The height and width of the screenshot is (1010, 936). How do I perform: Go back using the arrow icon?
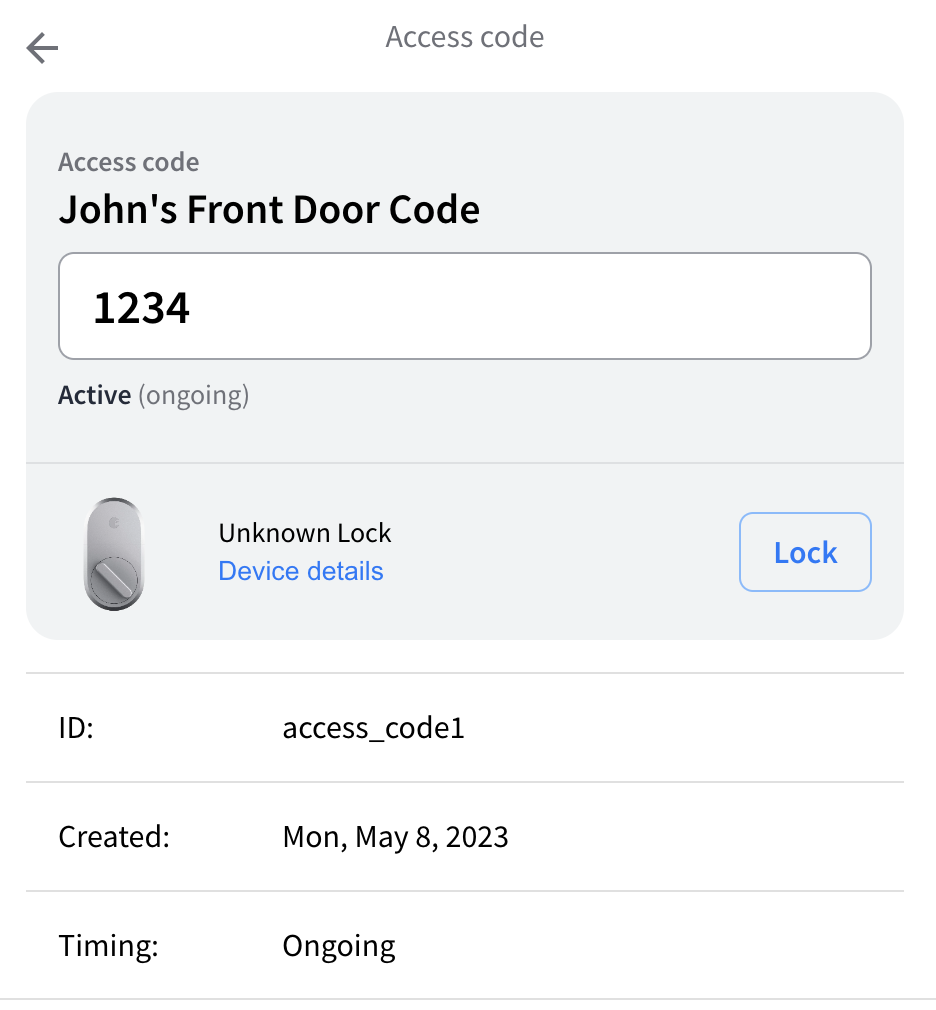pos(43,48)
